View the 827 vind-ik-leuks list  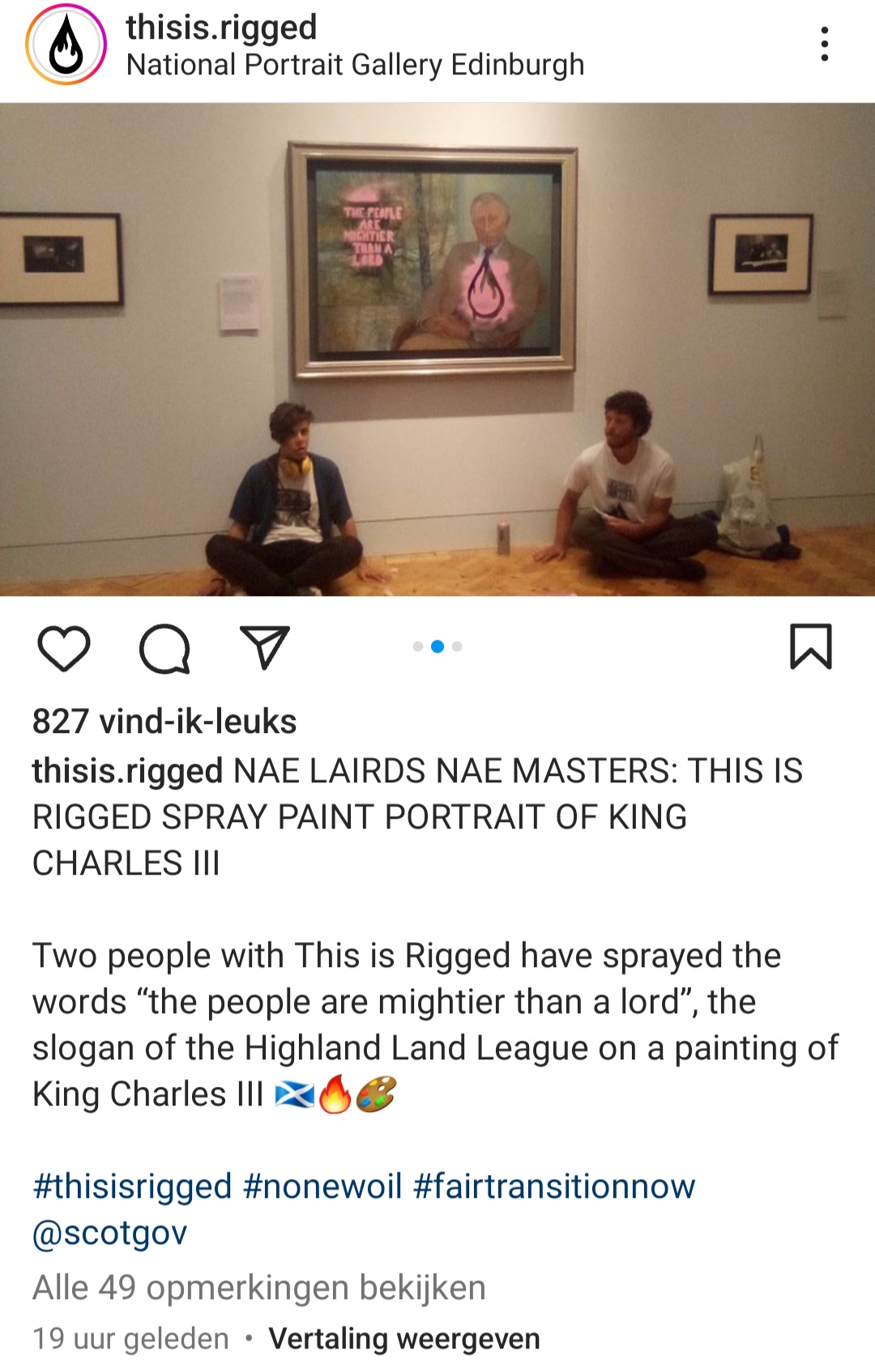tap(164, 721)
